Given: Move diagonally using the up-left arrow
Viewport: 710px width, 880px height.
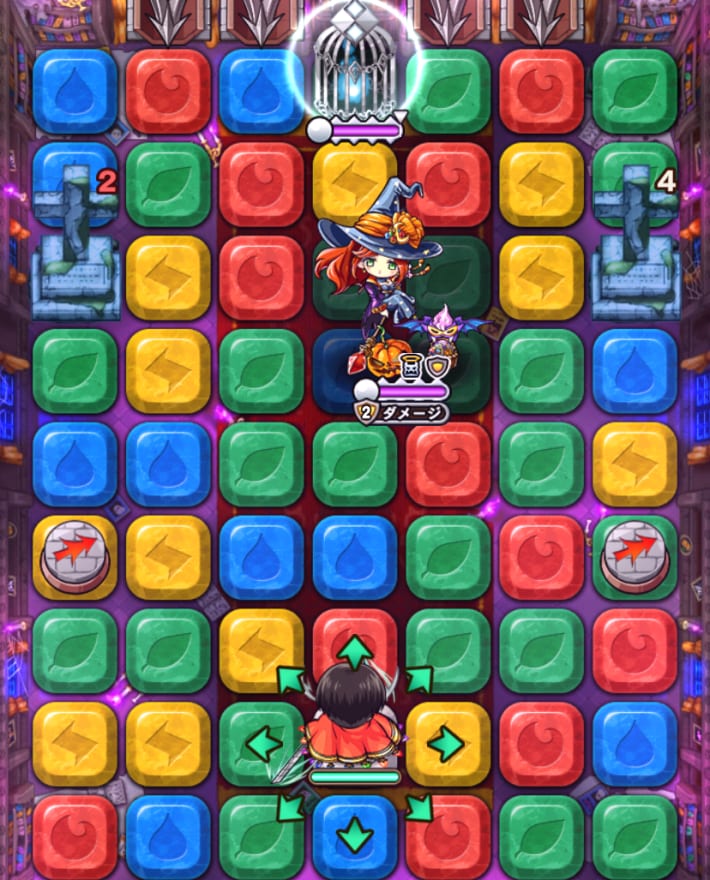Looking at the screenshot, I should tap(293, 681).
